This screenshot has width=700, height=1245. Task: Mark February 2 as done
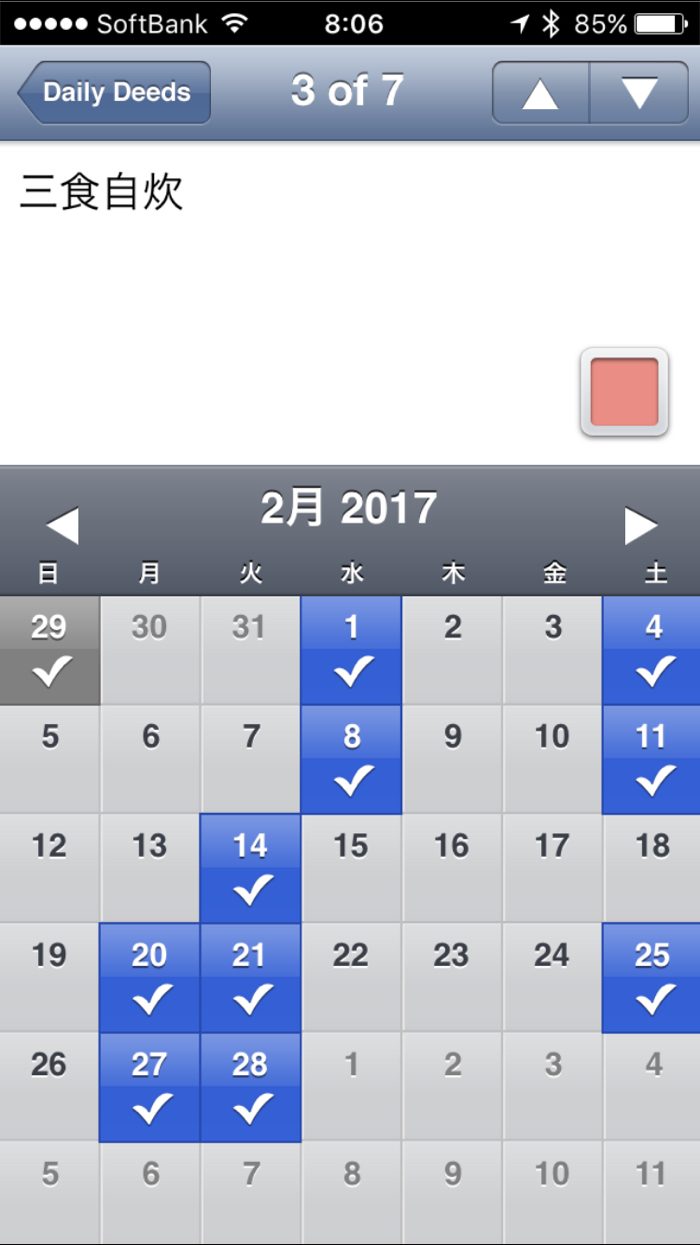click(x=452, y=650)
